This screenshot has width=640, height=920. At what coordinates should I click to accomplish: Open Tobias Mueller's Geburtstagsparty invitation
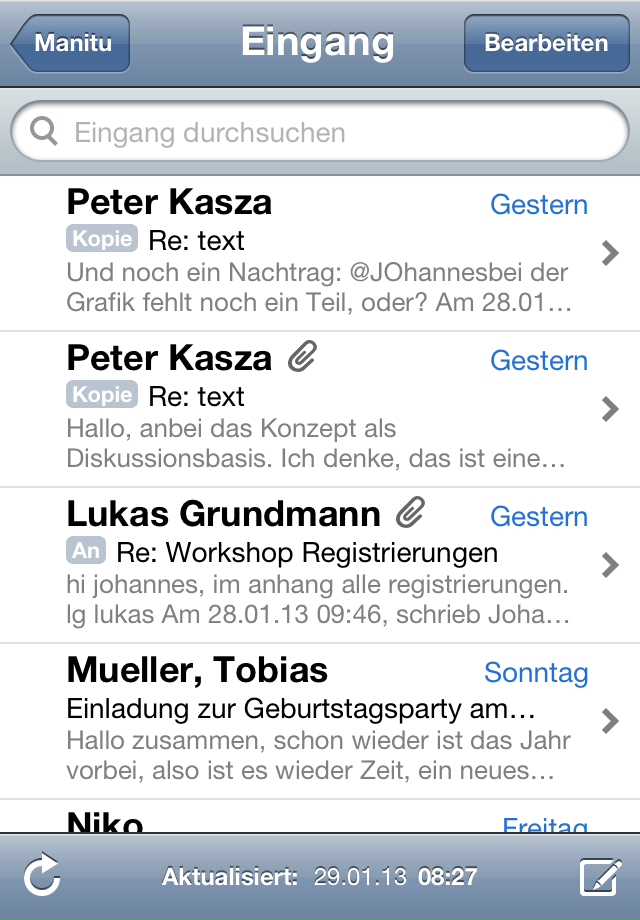point(320,722)
